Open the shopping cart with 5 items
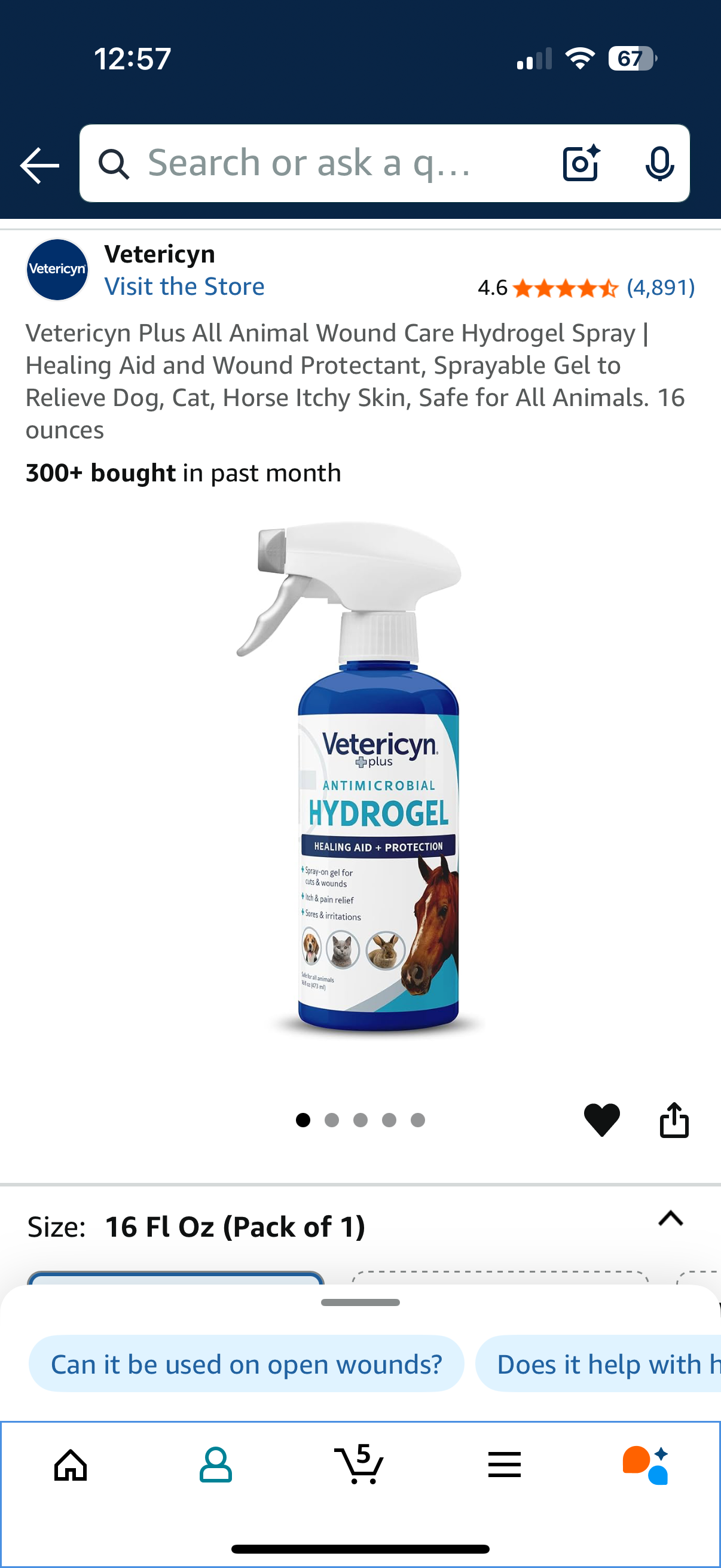Screen dimensions: 721x1568 point(359,1465)
